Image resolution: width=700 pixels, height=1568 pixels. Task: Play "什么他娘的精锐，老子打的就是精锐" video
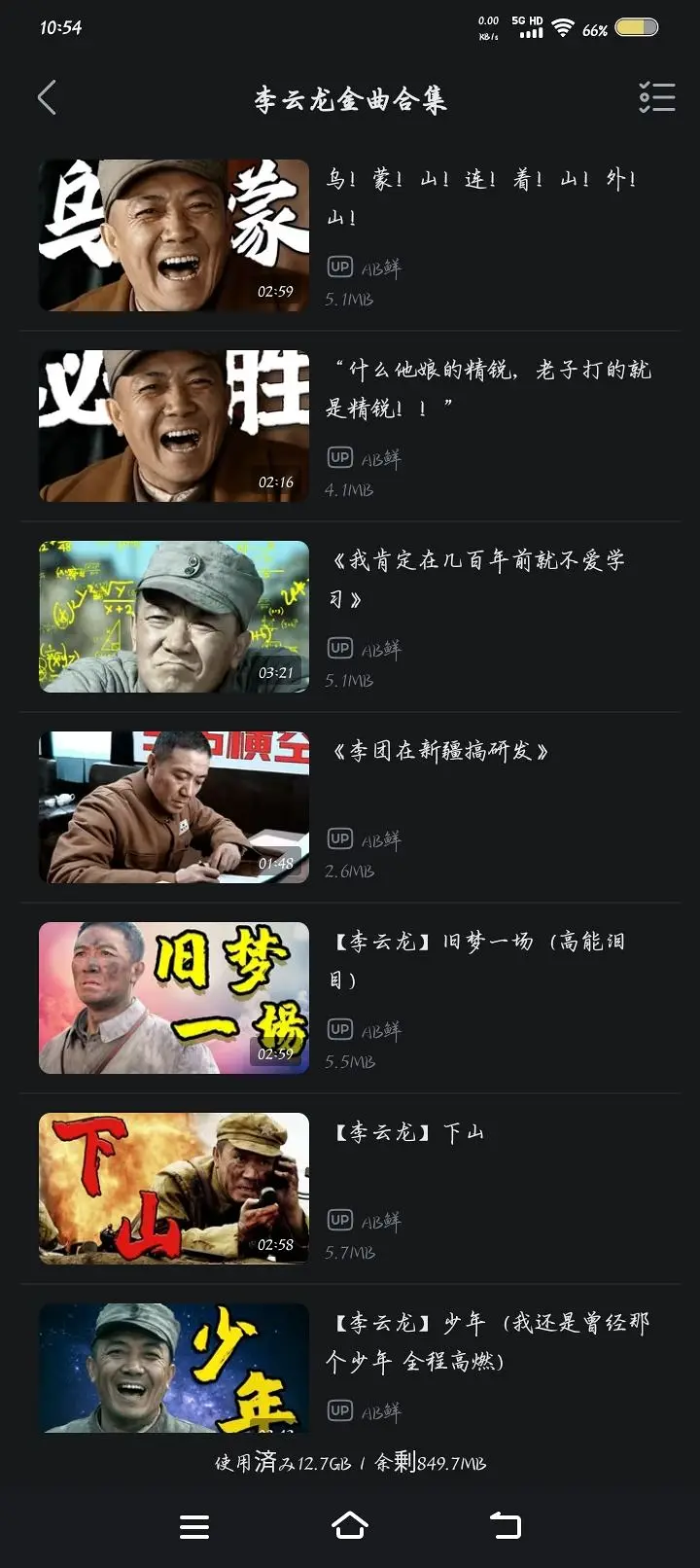[x=175, y=426]
